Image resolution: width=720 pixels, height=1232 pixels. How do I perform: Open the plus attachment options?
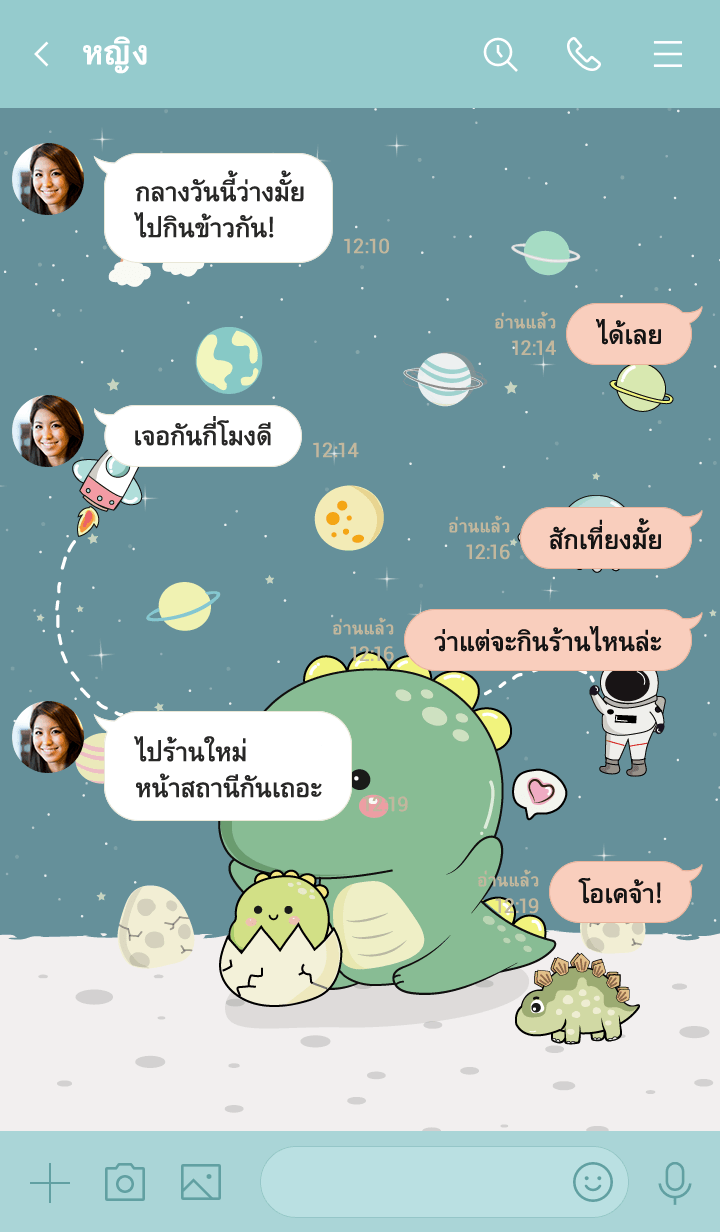point(50,1182)
